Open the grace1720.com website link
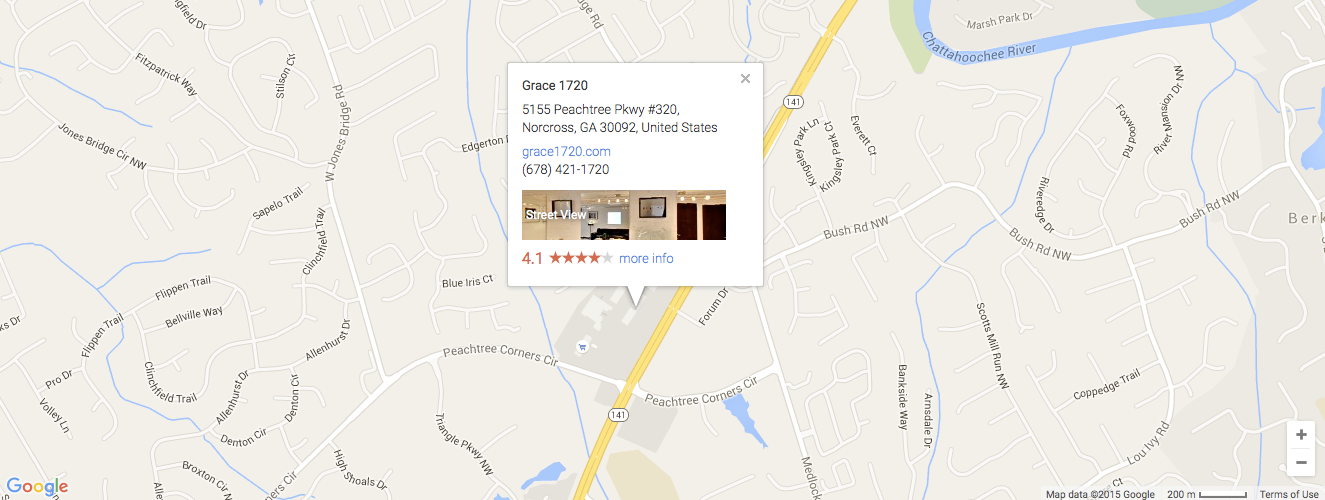Screen dimensions: 1325x500 click(566, 151)
